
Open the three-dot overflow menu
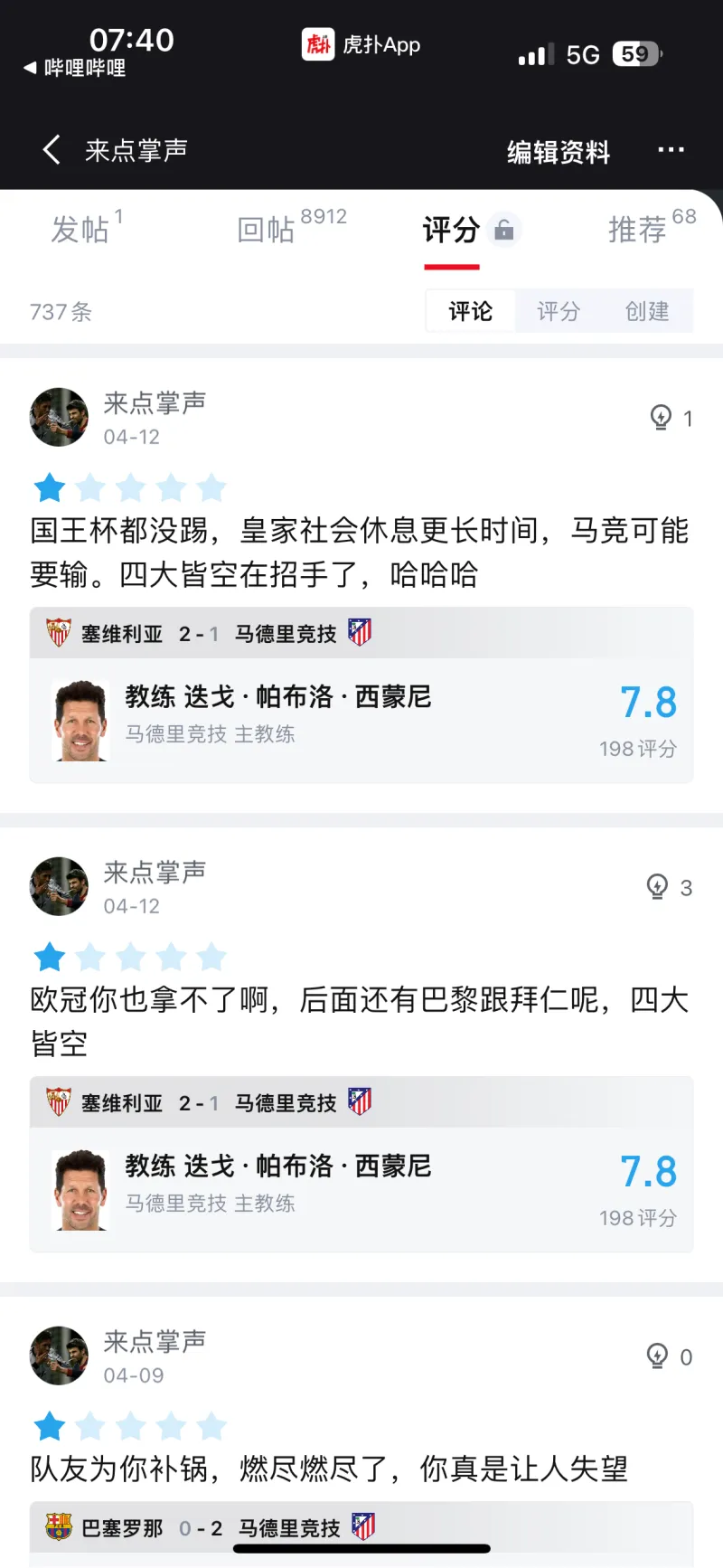coord(671,150)
